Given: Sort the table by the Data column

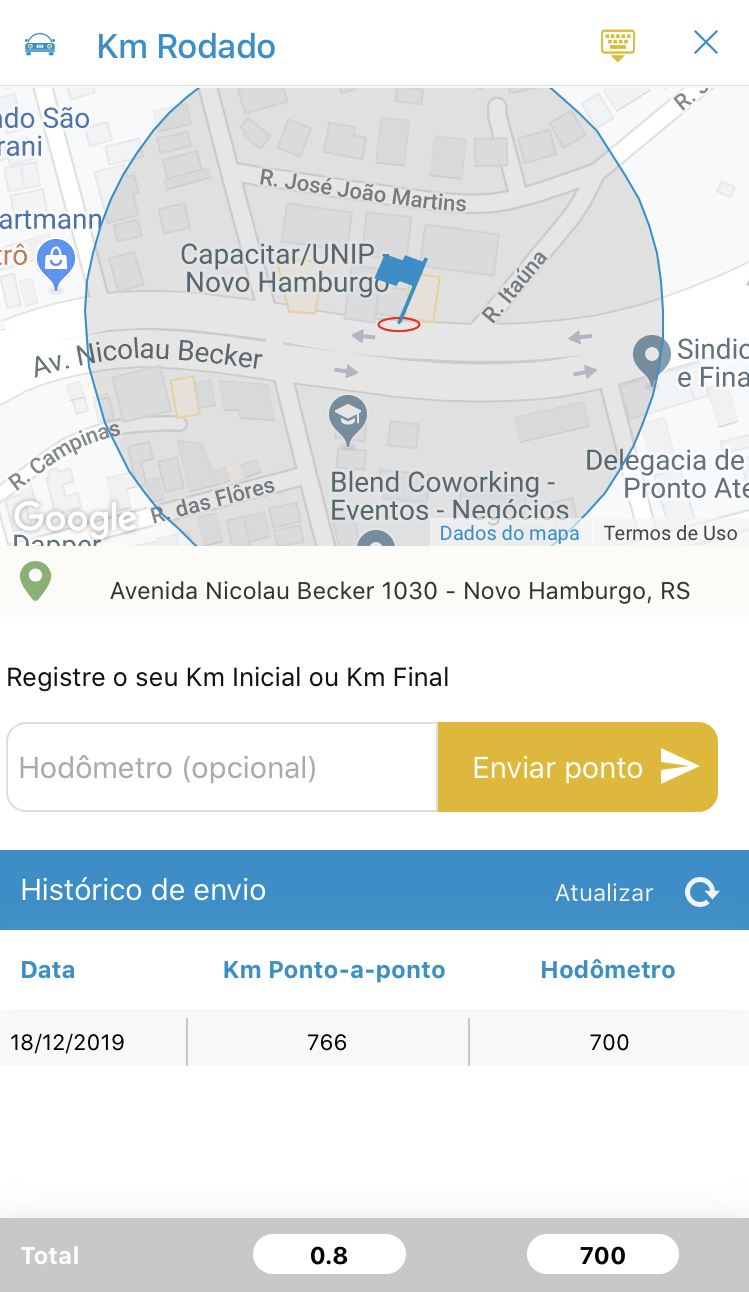Looking at the screenshot, I should pos(47,970).
